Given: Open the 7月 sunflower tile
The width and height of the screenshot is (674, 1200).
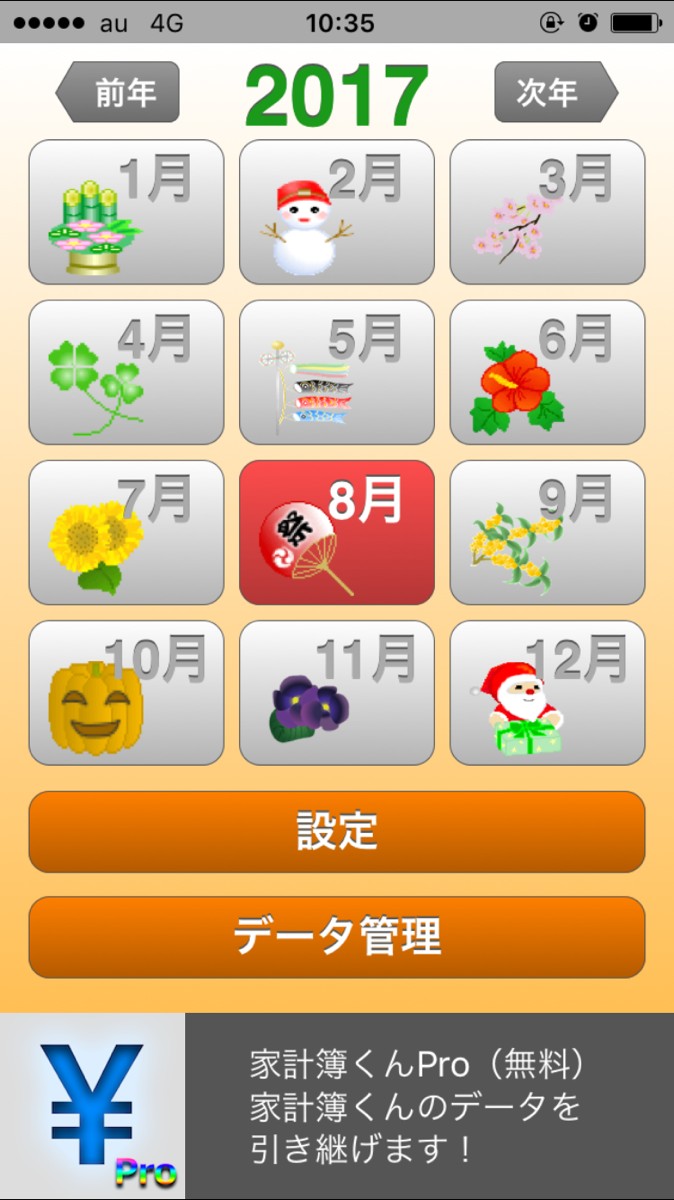Looking at the screenshot, I should [126, 532].
